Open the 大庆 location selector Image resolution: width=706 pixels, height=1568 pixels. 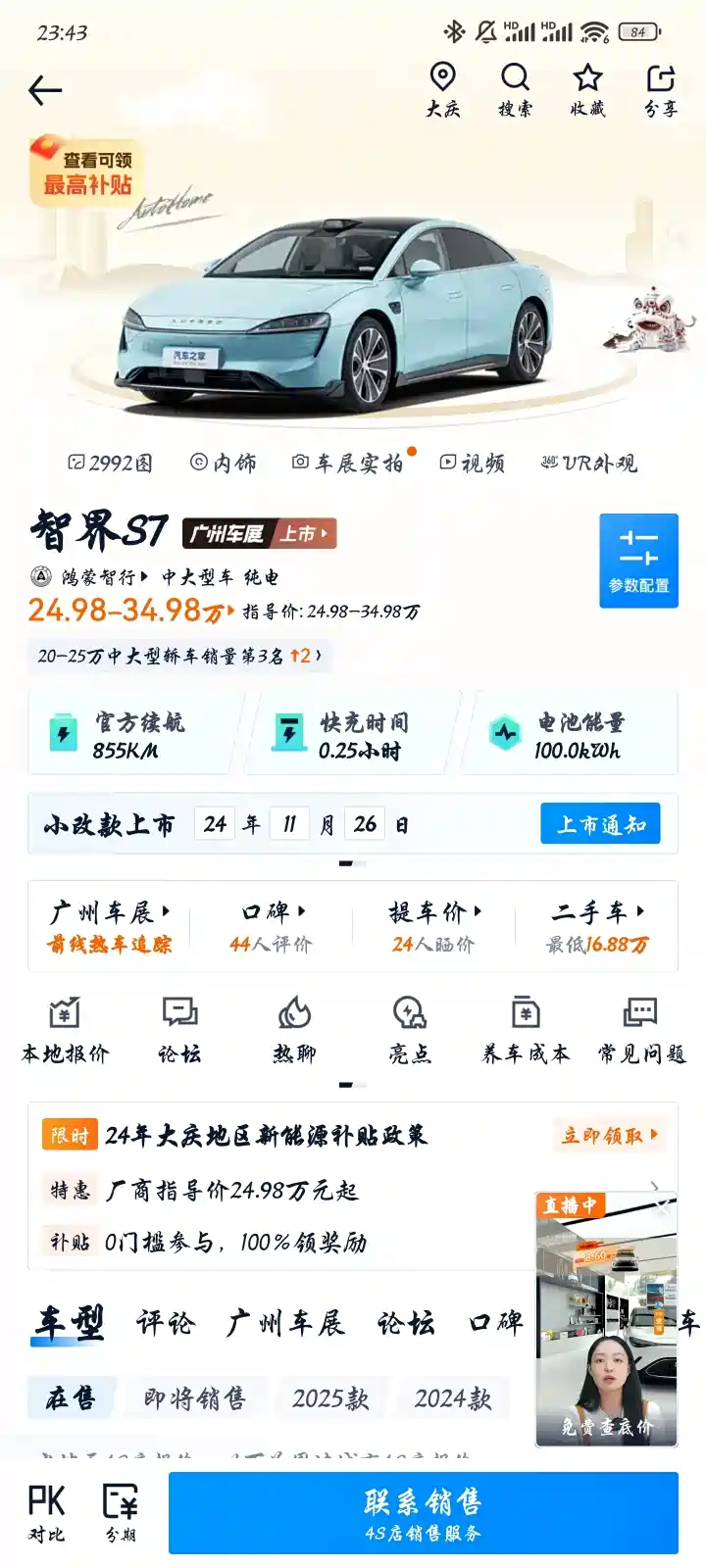pos(442,90)
